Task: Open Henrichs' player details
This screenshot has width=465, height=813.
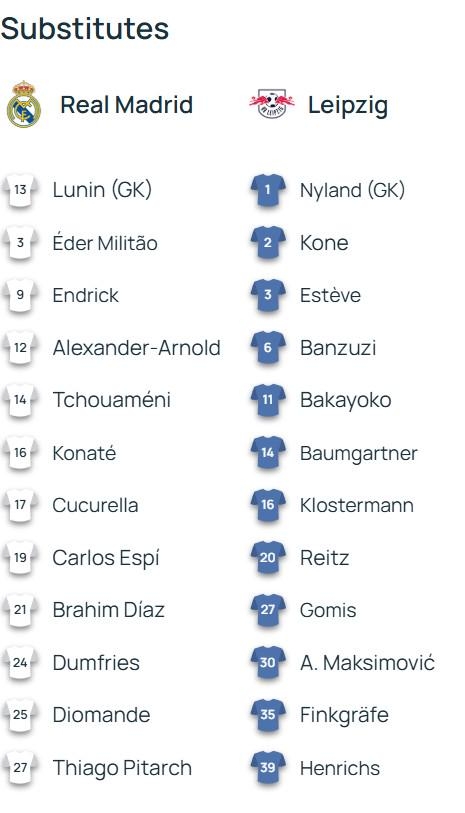Action: coord(340,768)
